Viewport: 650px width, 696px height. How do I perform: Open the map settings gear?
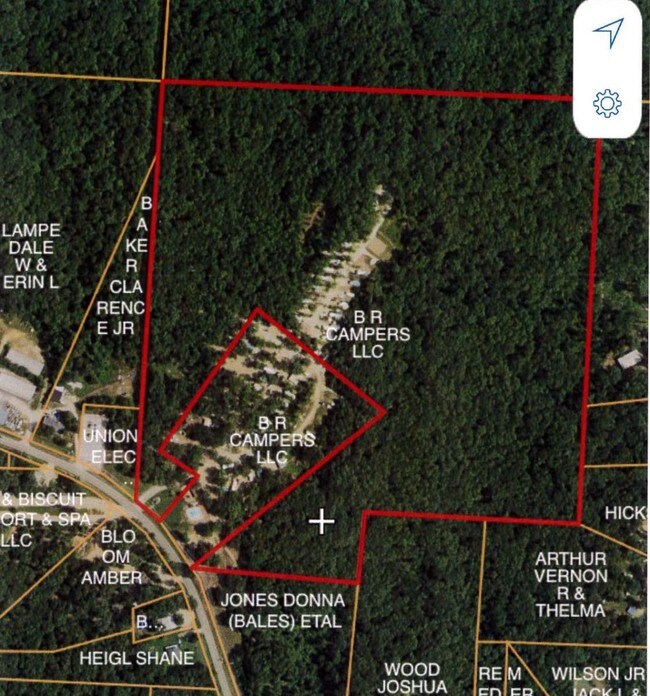coord(608,102)
